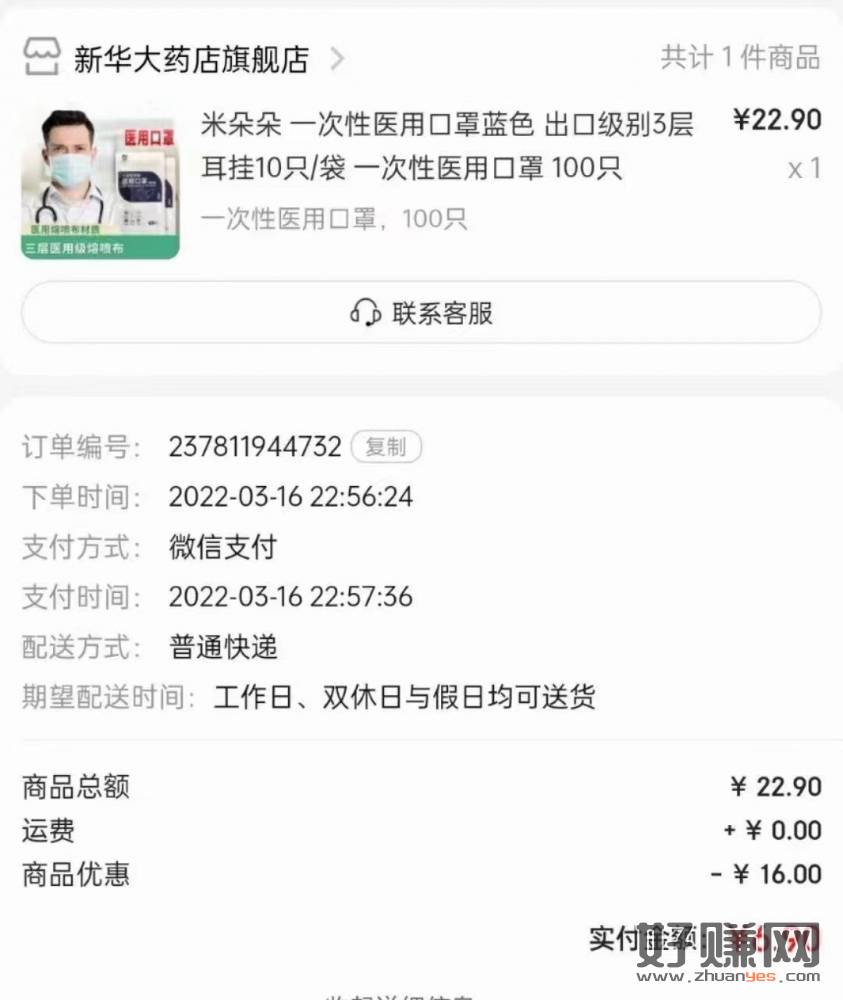
Task: Open the 新华大药店旗舰店 store page
Action: tap(190, 59)
